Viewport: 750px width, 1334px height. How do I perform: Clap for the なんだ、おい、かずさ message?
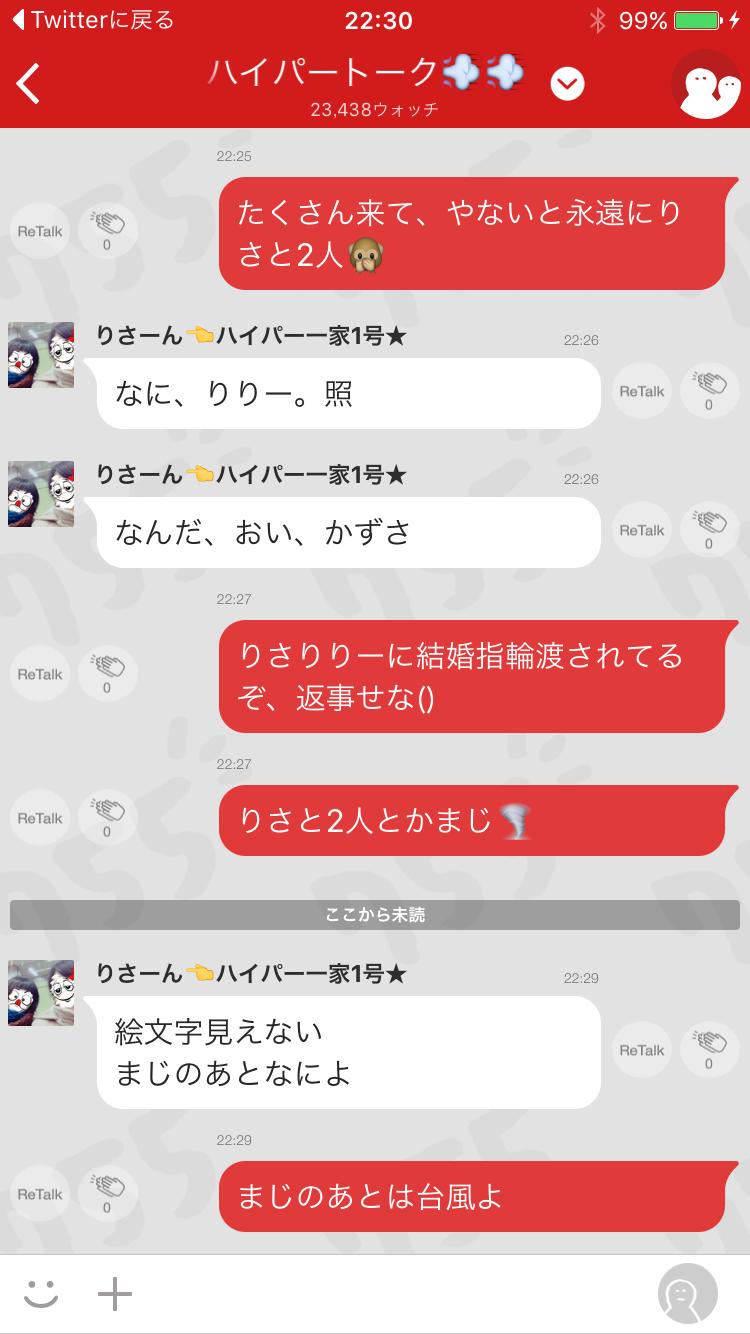pyautogui.click(x=708, y=530)
